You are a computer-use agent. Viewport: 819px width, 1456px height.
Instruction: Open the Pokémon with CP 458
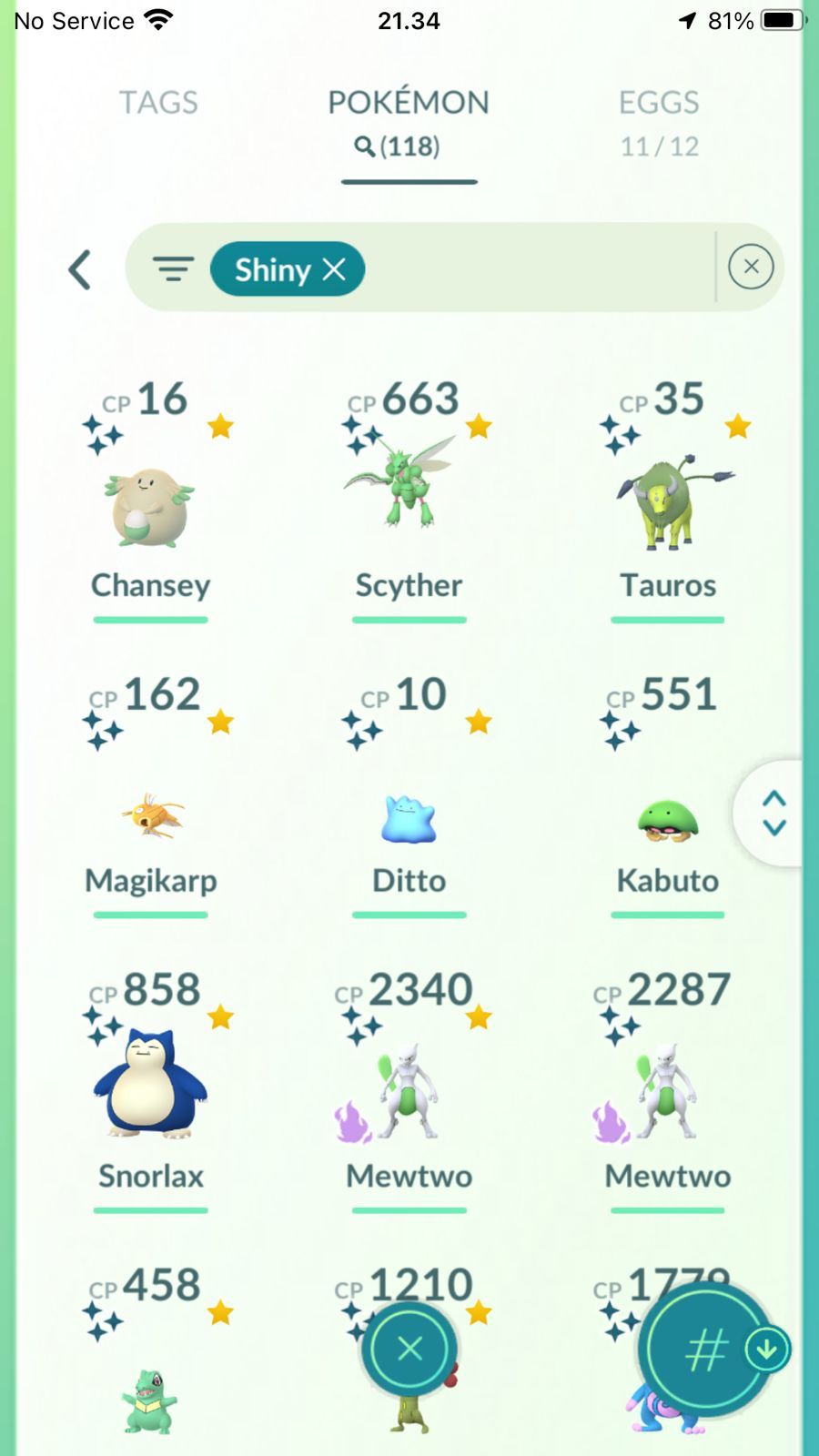pos(151,1356)
